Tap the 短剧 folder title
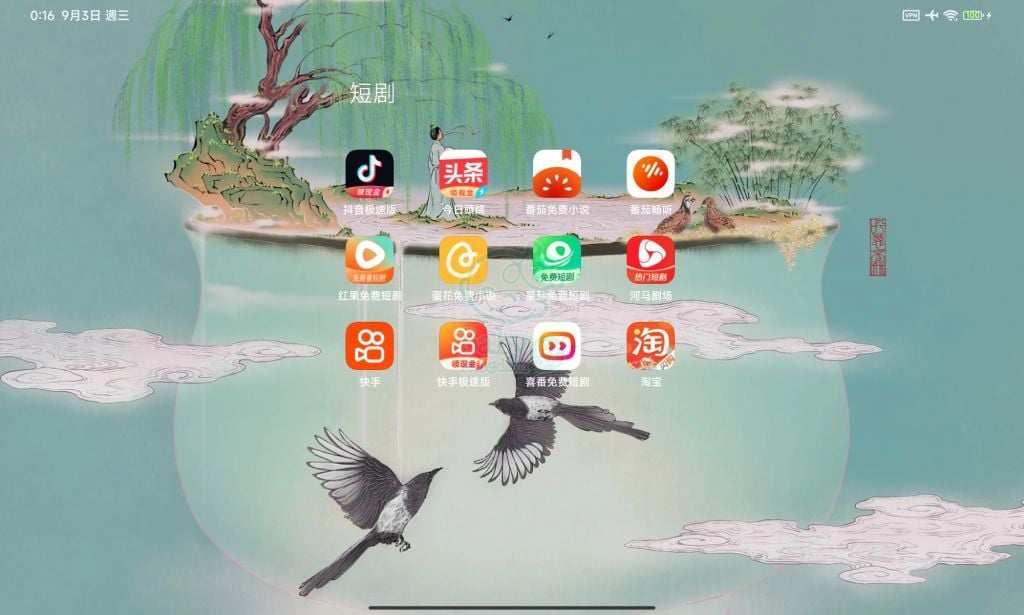The height and width of the screenshot is (615, 1024). click(x=372, y=94)
